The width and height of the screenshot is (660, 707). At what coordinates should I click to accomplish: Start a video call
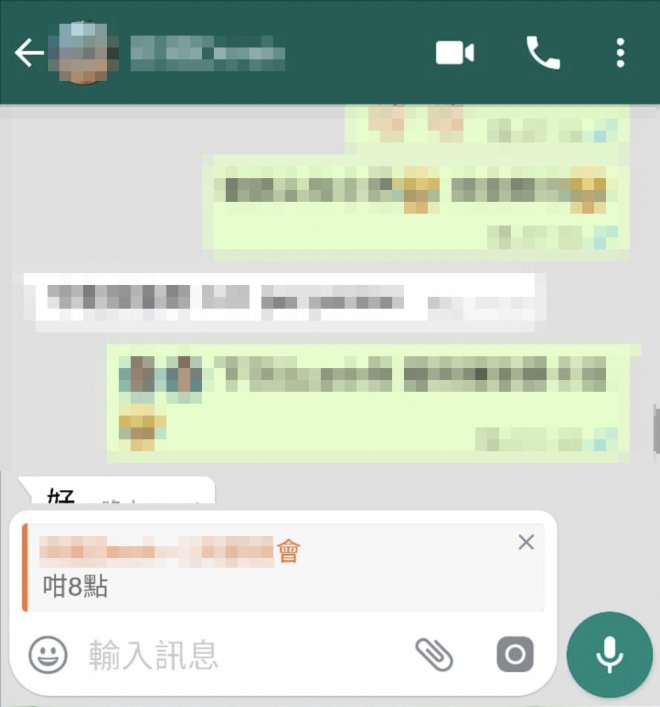click(x=455, y=53)
